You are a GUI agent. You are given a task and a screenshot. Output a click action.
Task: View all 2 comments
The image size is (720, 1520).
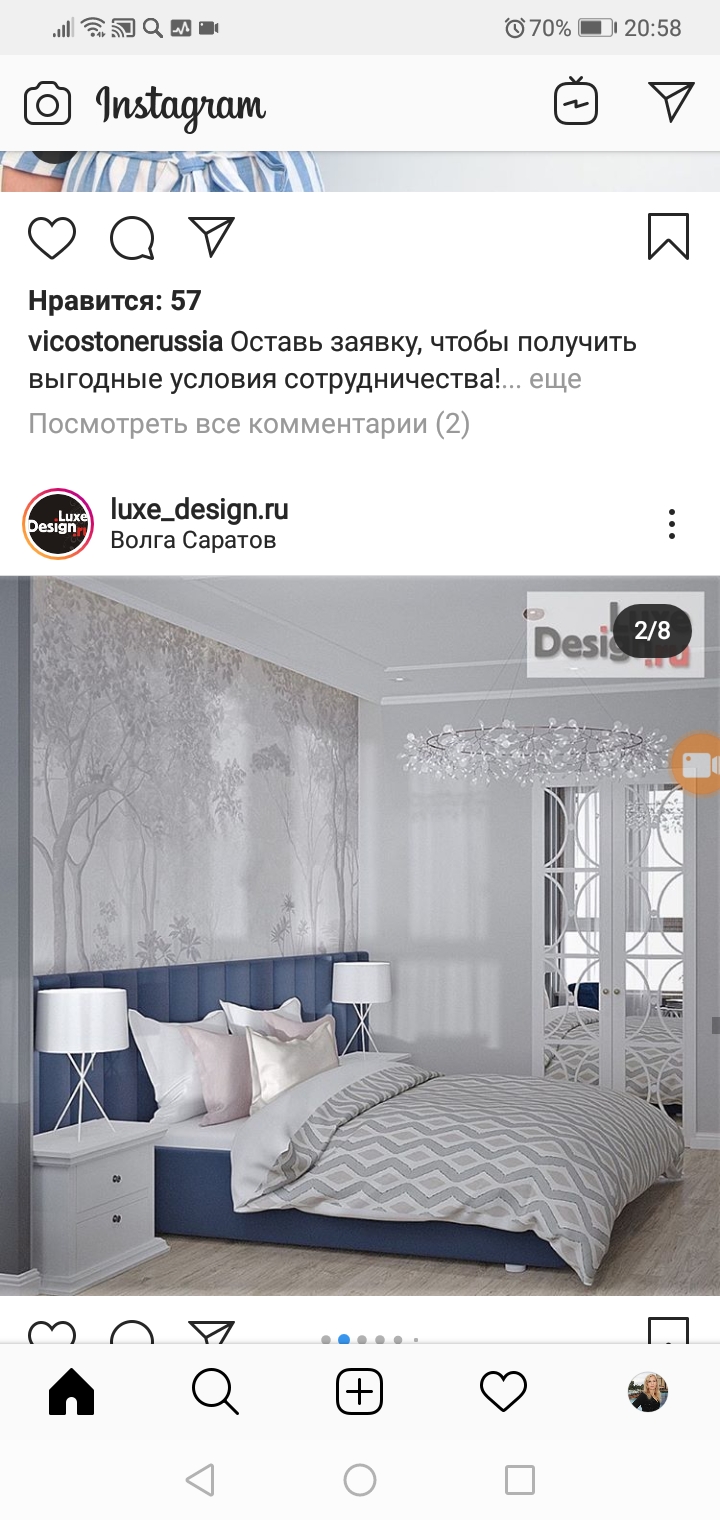[x=249, y=424]
